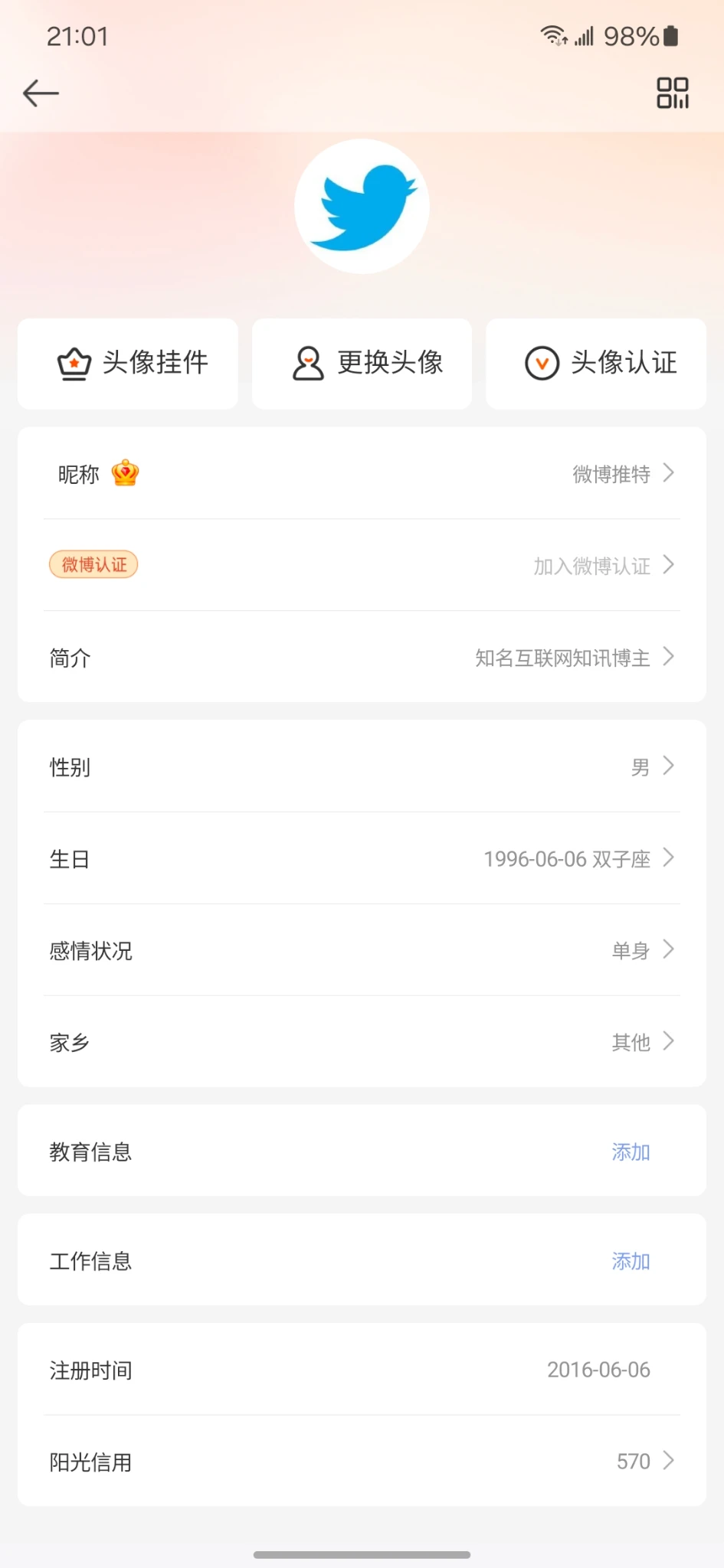Screen dimensions: 724x1568
Task: Tap 更换头像 to change avatar
Action: point(362,364)
